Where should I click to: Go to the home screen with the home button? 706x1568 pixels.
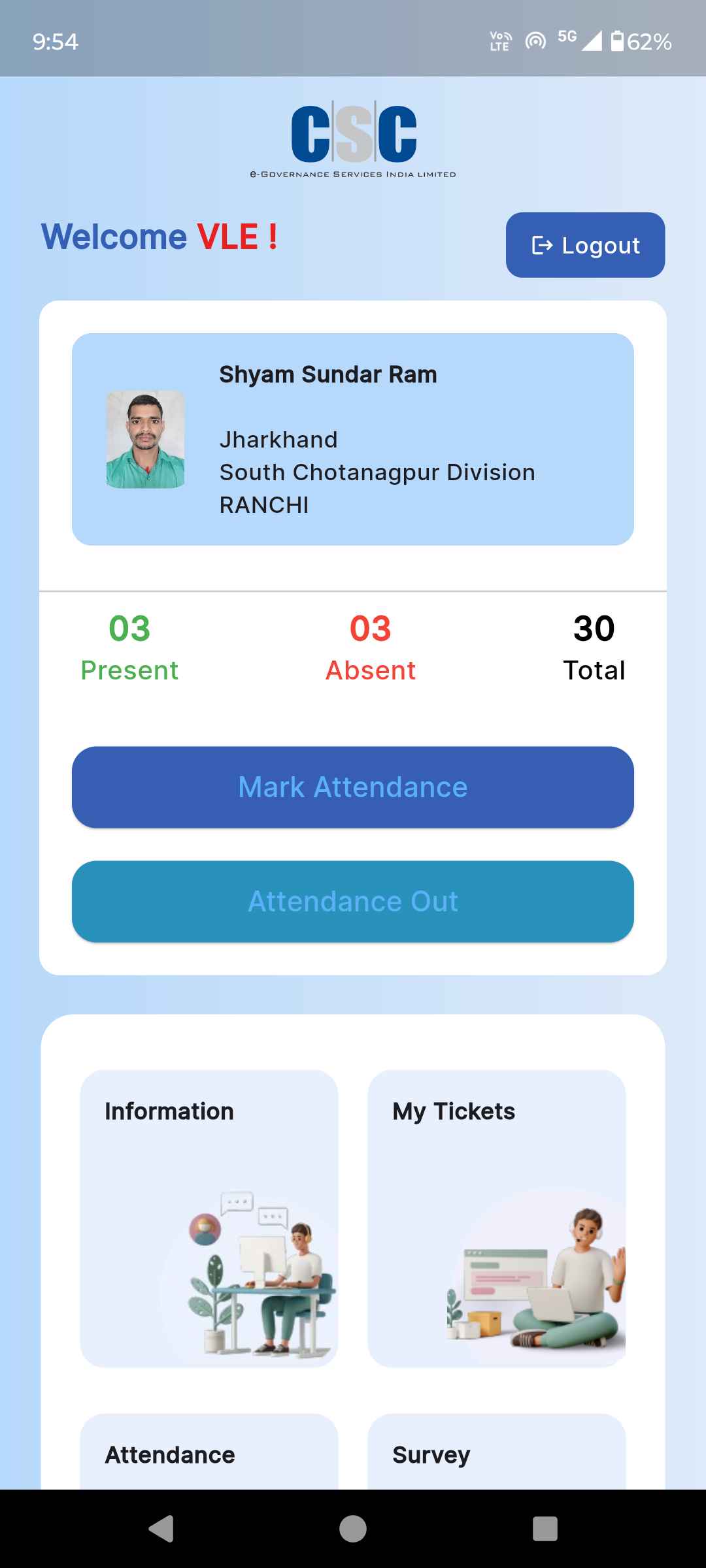353,1529
